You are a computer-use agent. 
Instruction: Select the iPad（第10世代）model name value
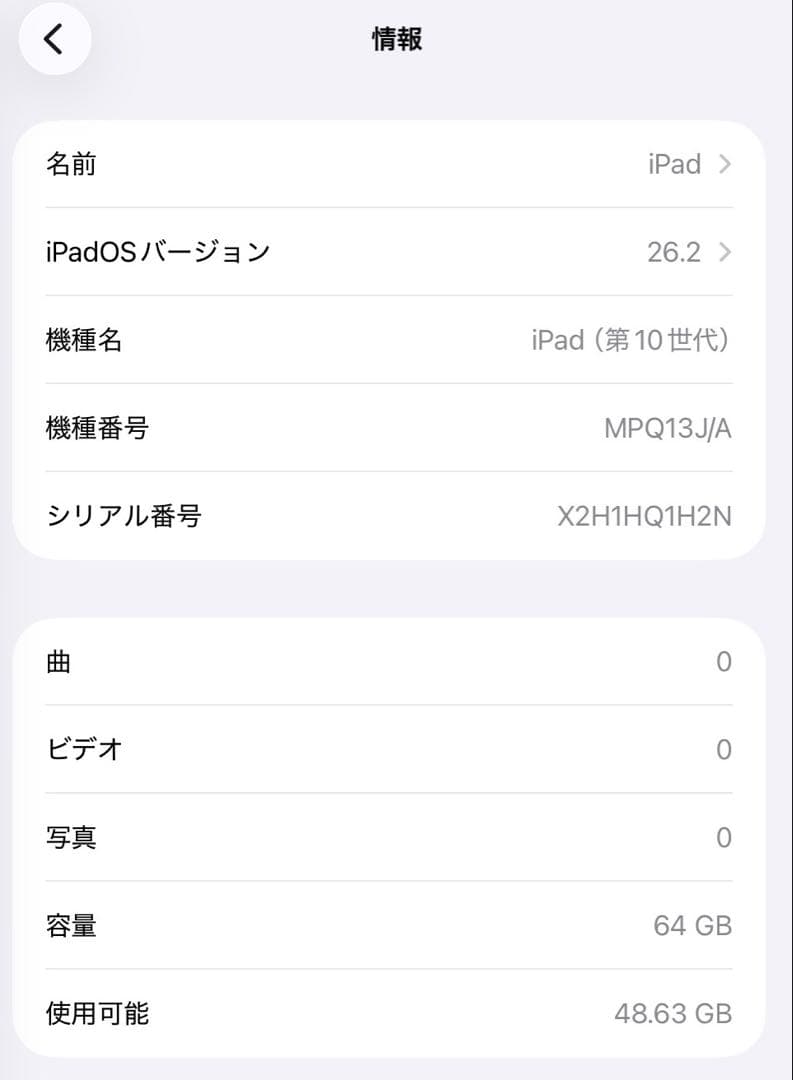[x=630, y=340]
